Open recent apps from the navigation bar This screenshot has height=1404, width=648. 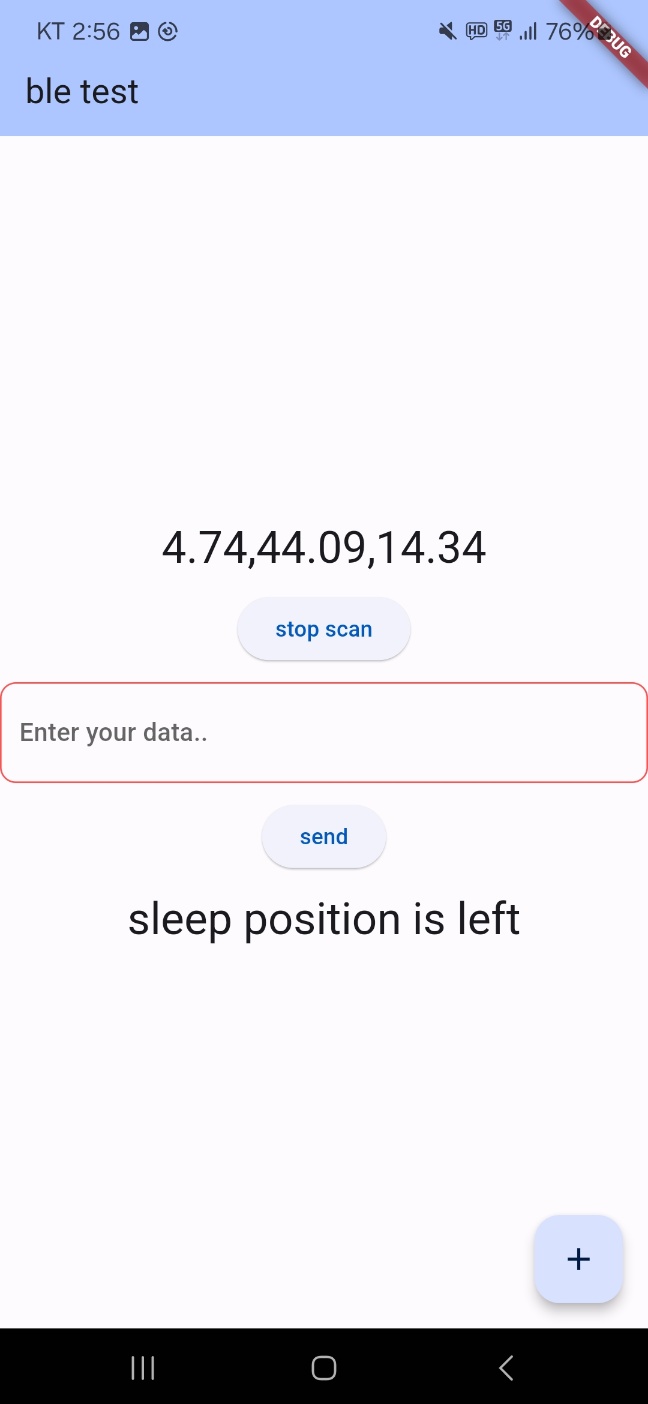coord(143,1367)
